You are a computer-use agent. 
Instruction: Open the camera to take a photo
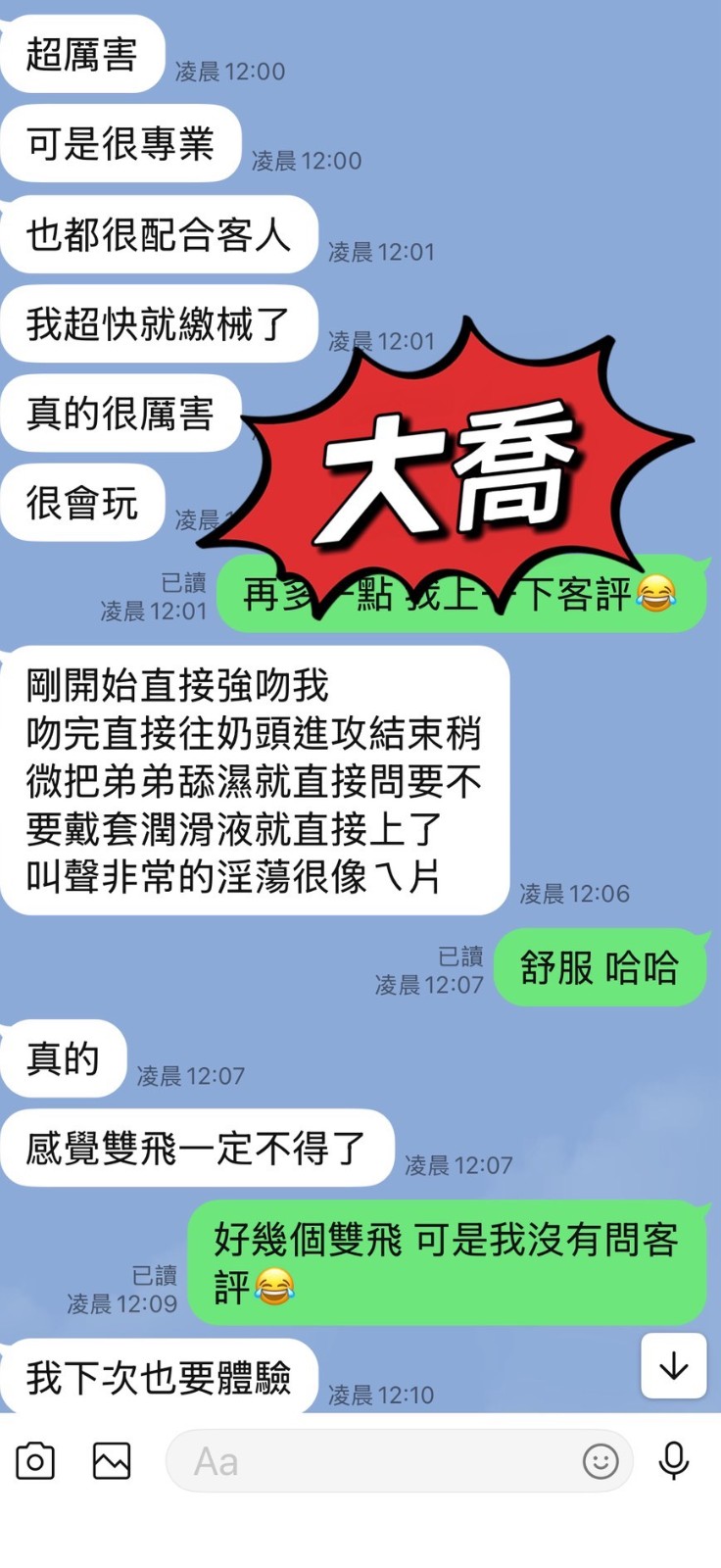(35, 1461)
